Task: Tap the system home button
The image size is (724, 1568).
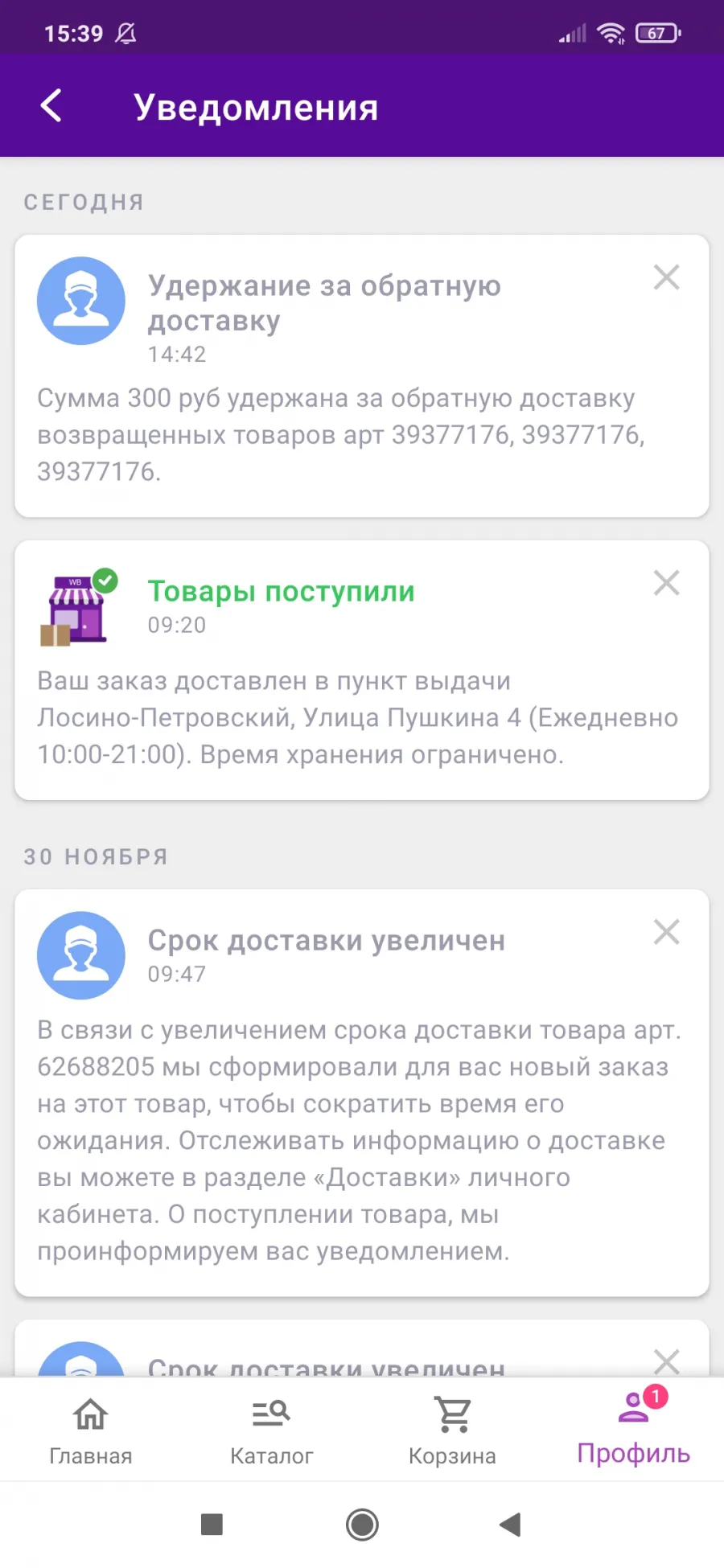Action: point(362,1525)
